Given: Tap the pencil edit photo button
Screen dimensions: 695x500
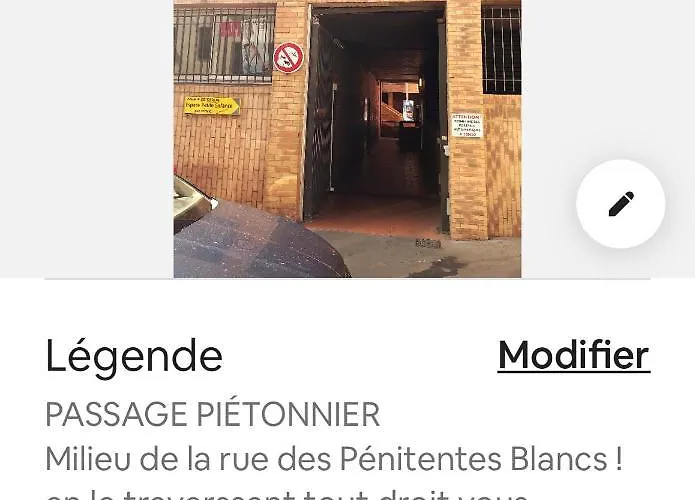Looking at the screenshot, I should (x=620, y=204).
